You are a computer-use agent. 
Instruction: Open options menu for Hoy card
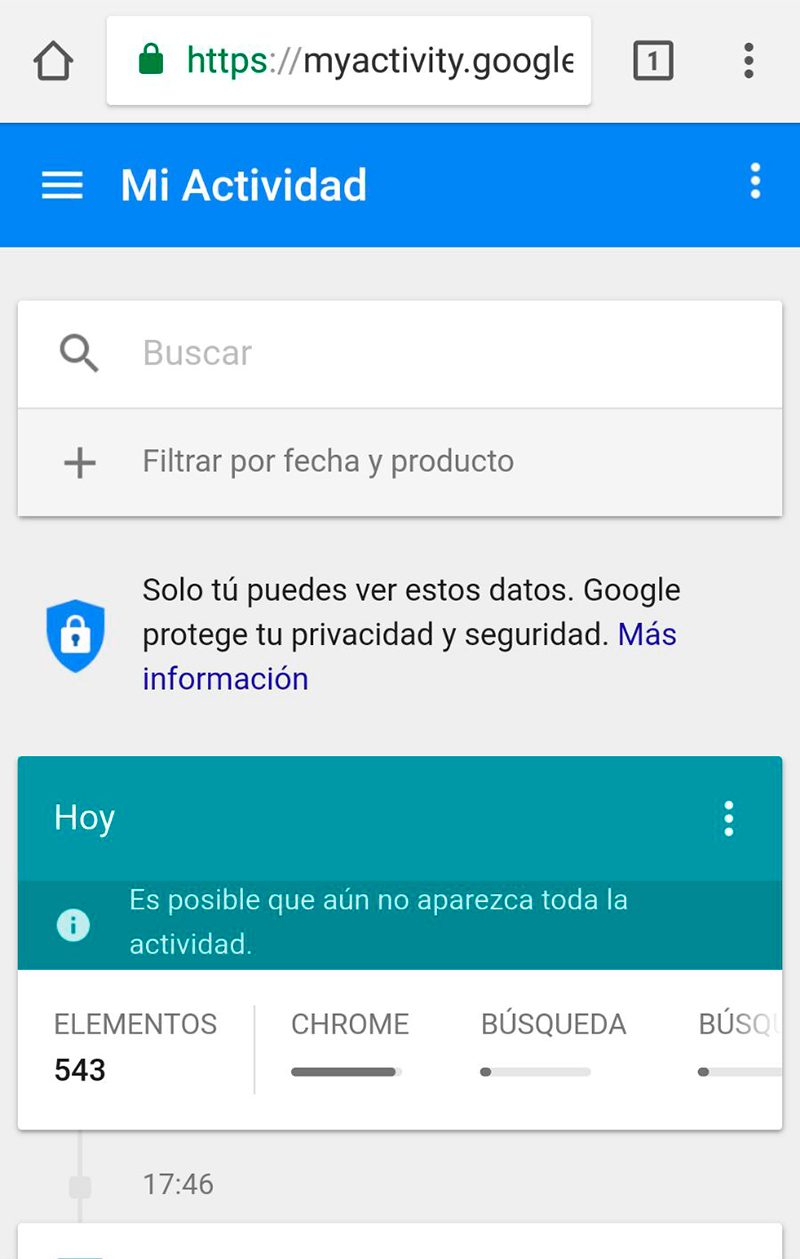click(728, 818)
